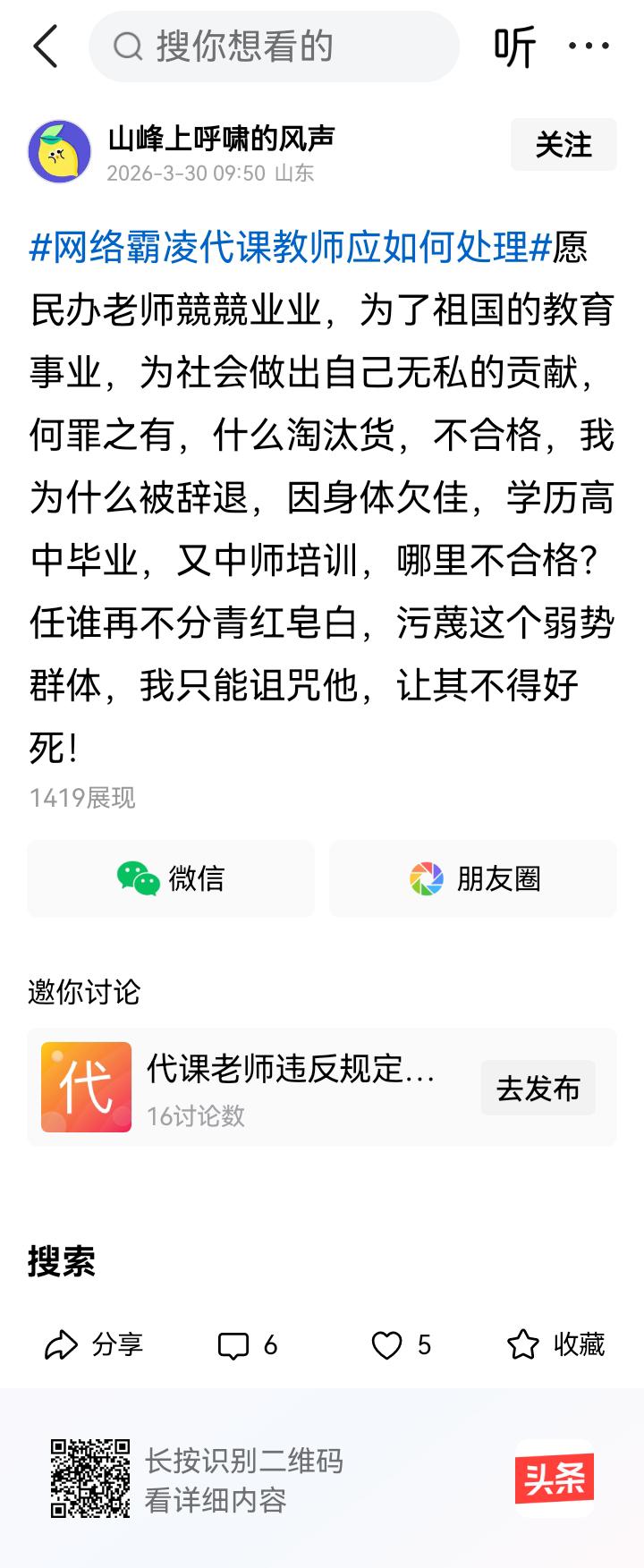Open comments via the speech bubble icon

(234, 1345)
